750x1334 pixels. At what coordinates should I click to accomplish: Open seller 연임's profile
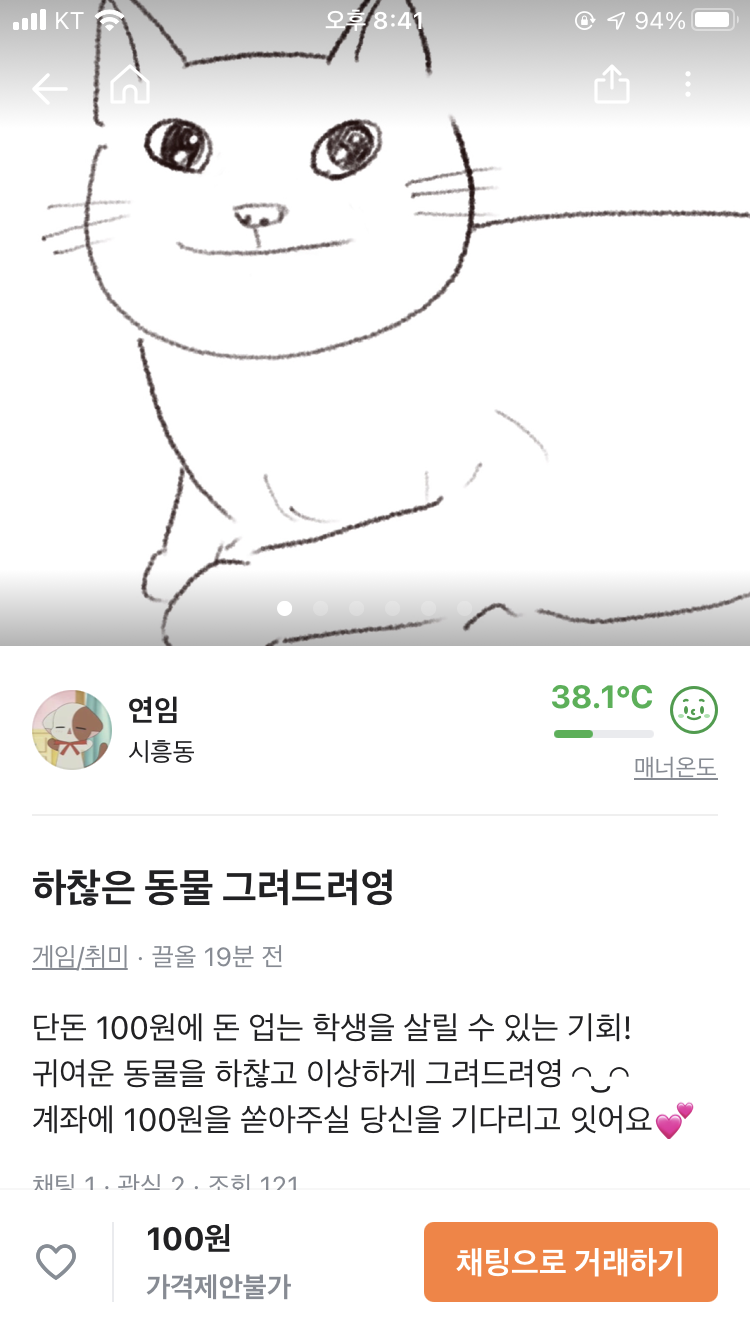coord(72,730)
